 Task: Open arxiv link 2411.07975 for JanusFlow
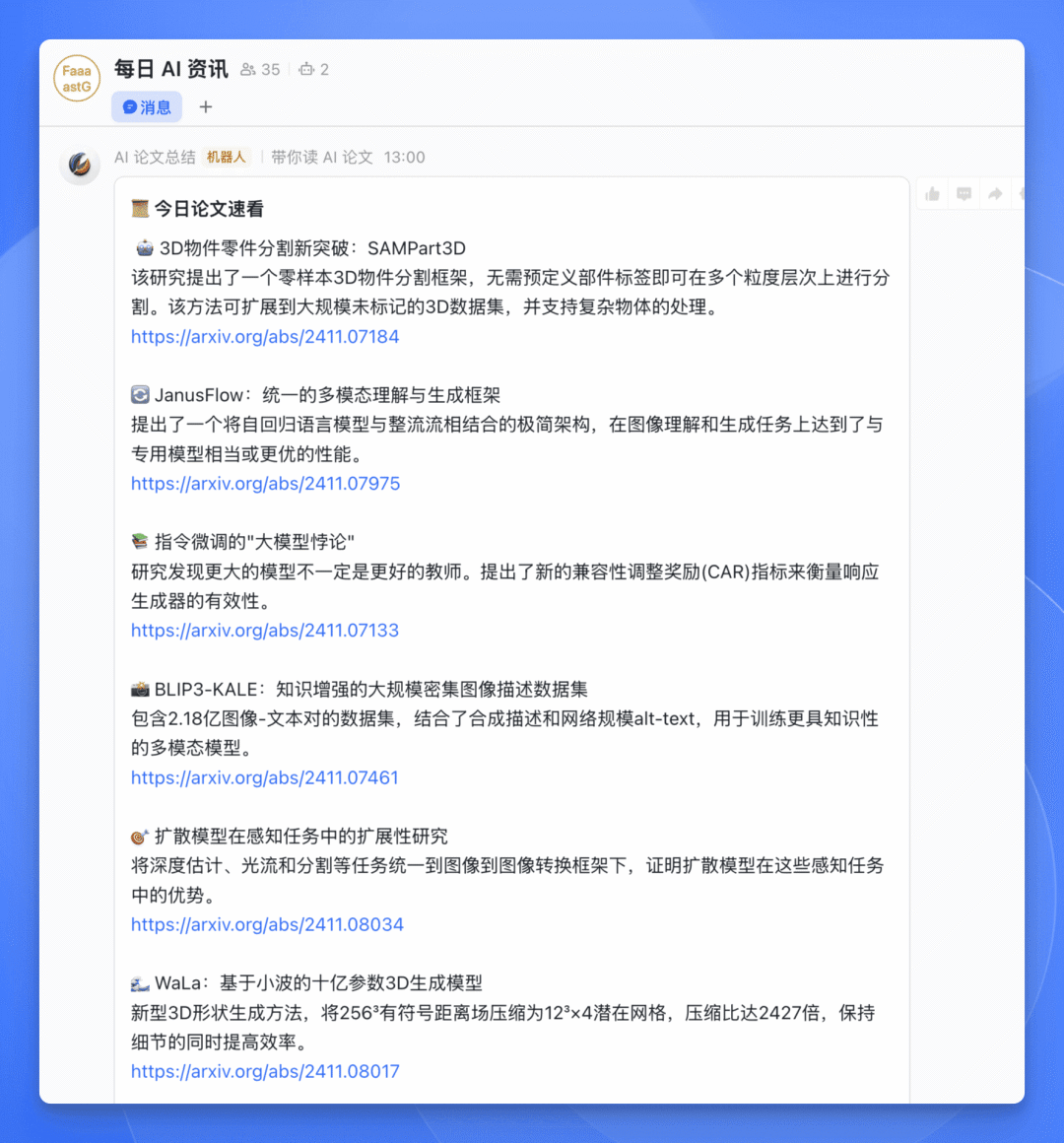click(265, 484)
